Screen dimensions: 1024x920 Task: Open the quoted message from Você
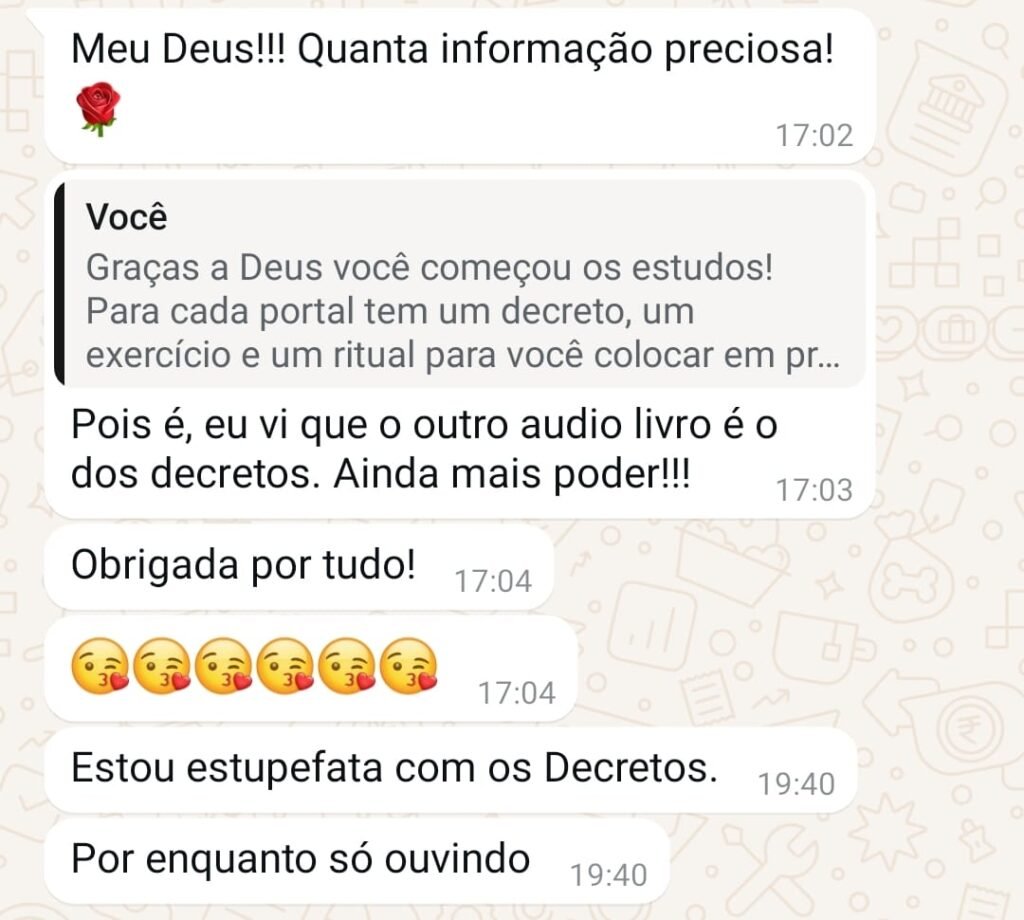(x=460, y=285)
